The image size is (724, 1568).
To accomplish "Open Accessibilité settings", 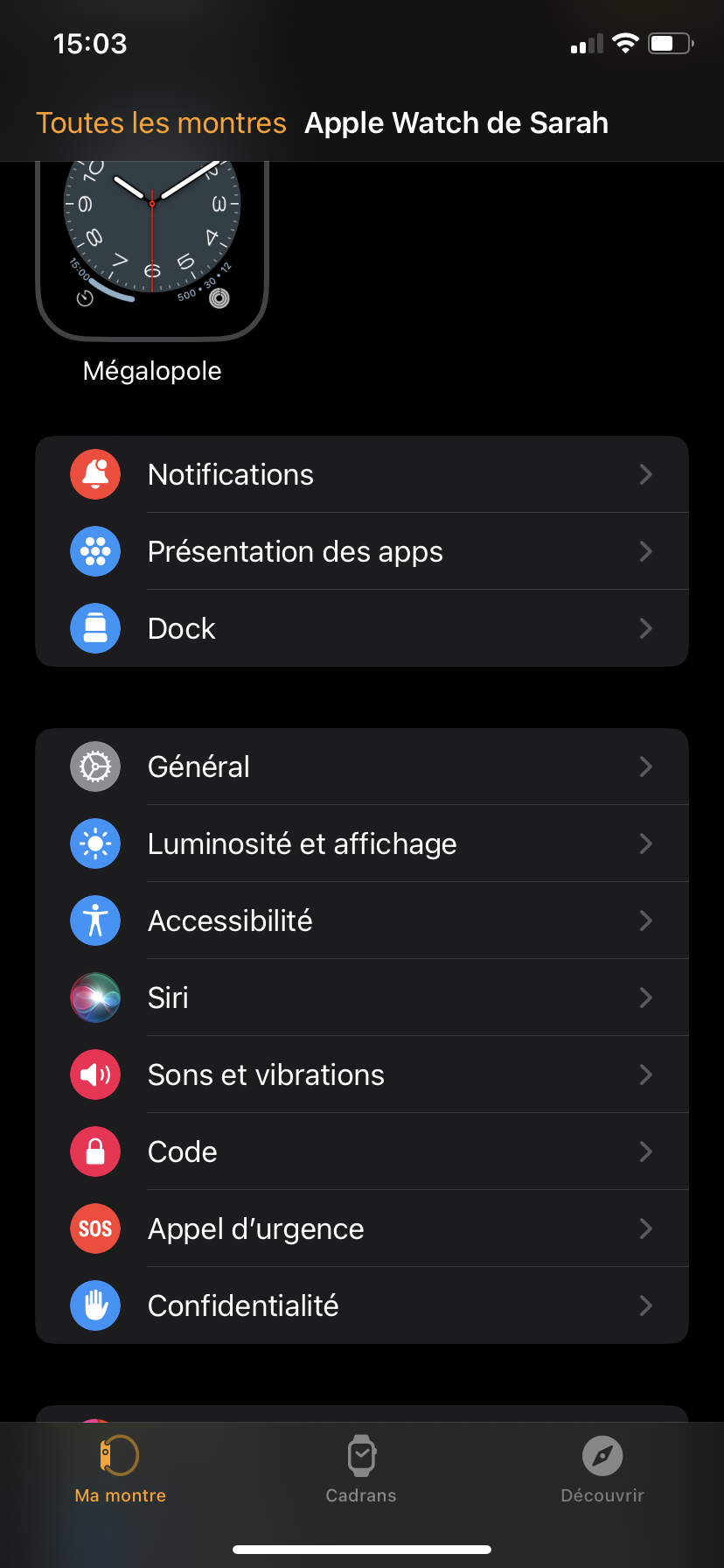I will [362, 920].
